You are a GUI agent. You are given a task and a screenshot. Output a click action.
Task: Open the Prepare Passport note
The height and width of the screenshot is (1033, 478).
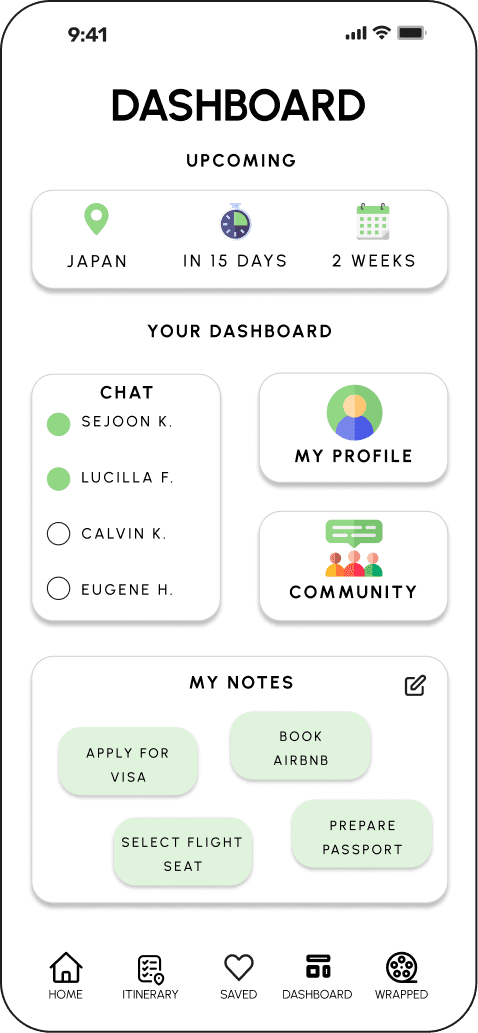coord(362,834)
